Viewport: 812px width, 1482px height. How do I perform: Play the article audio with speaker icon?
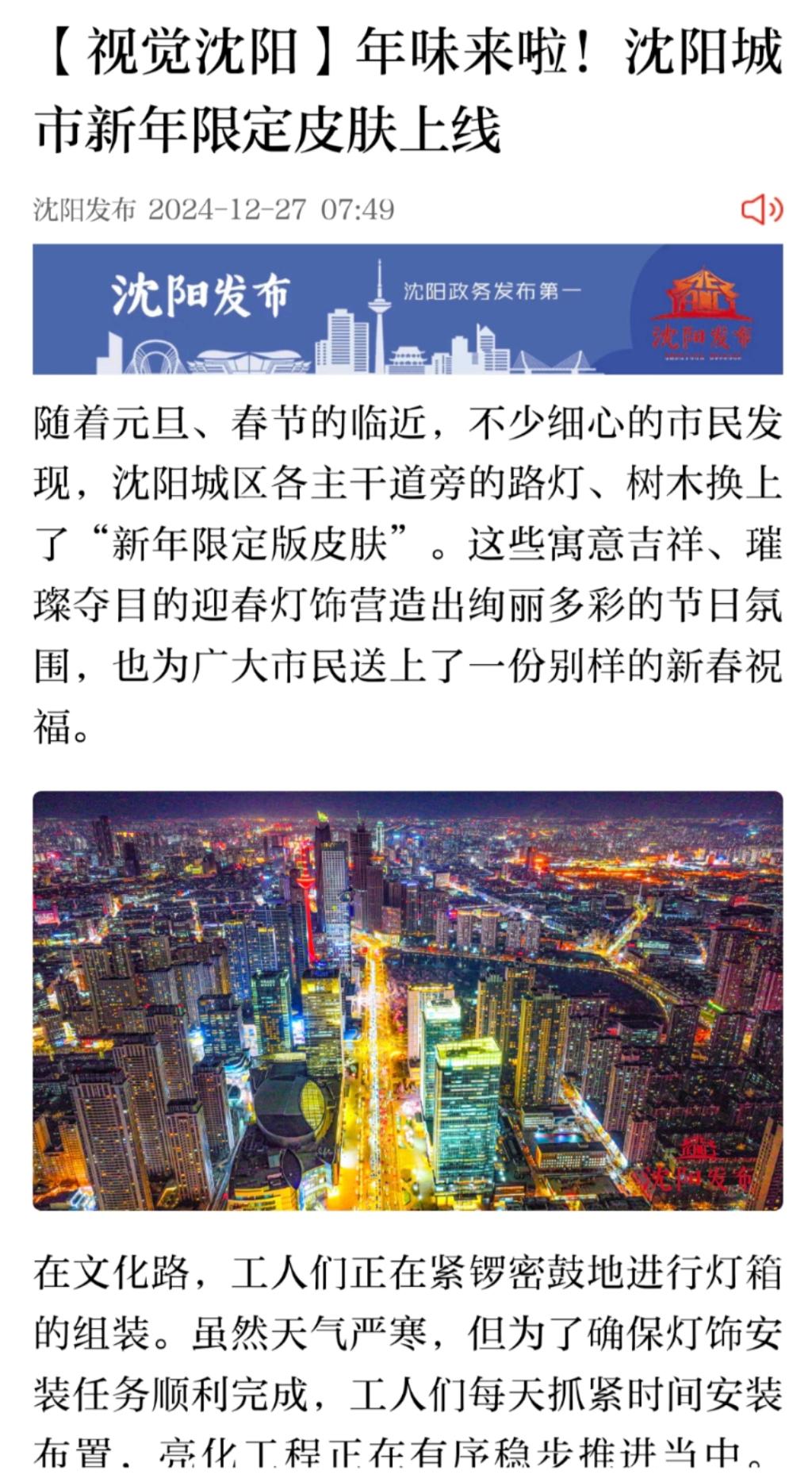tap(761, 209)
